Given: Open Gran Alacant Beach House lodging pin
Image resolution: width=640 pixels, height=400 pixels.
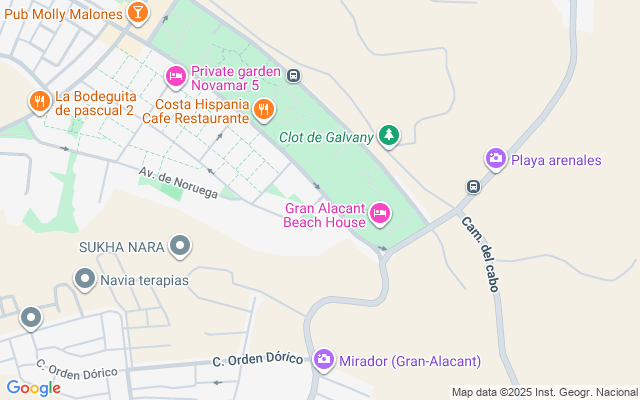Looking at the screenshot, I should pyautogui.click(x=380, y=212).
